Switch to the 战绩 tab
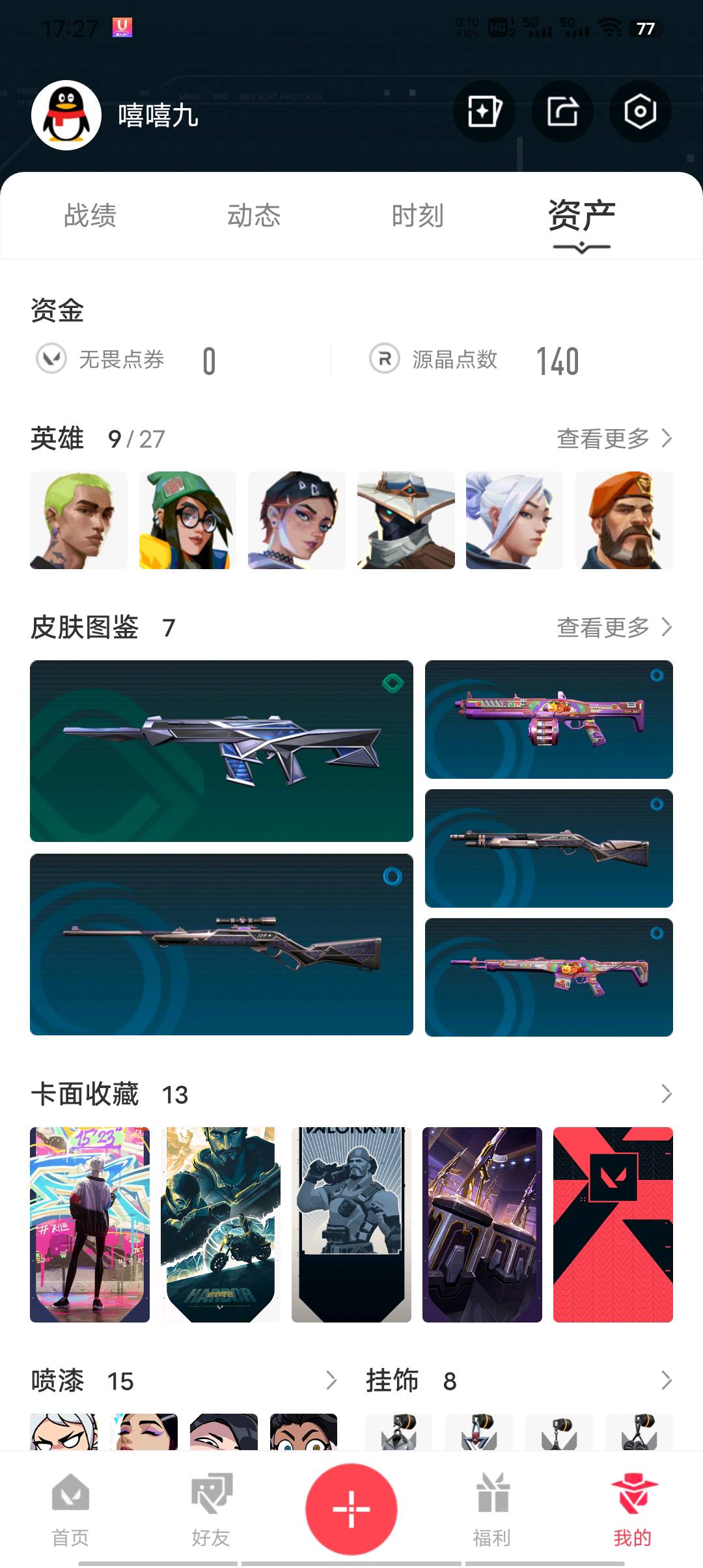The width and height of the screenshot is (703, 1568). (x=90, y=216)
